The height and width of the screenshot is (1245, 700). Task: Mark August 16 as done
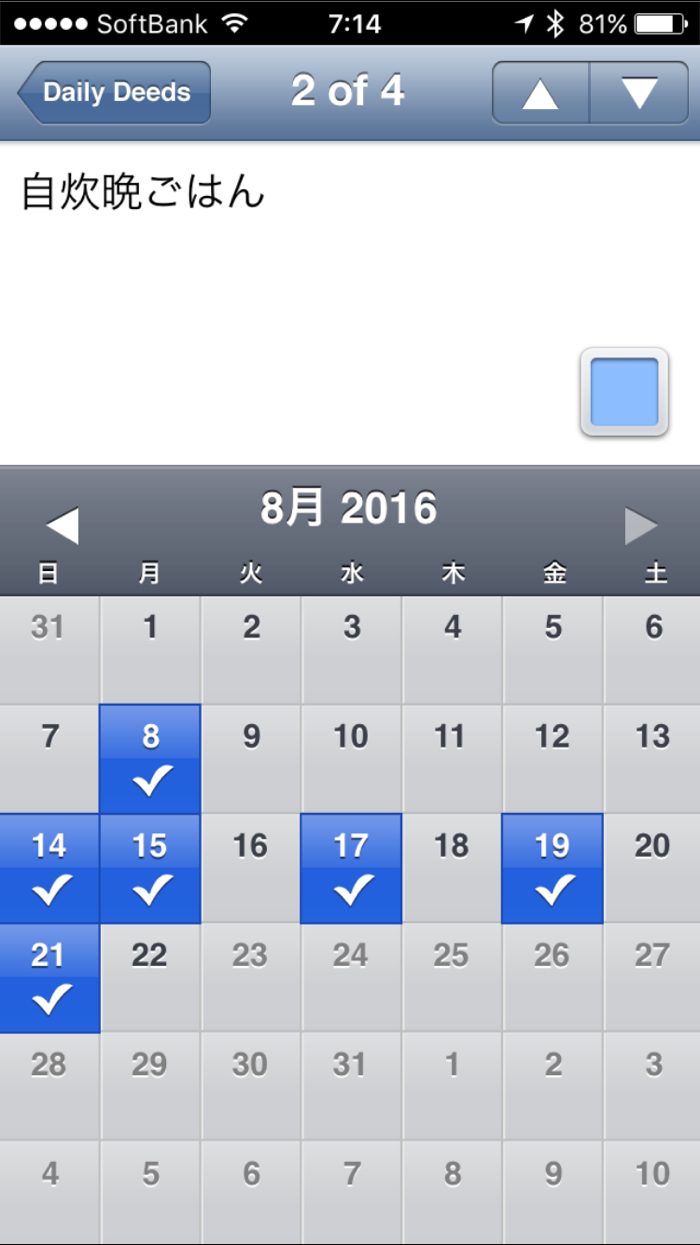pyautogui.click(x=250, y=868)
